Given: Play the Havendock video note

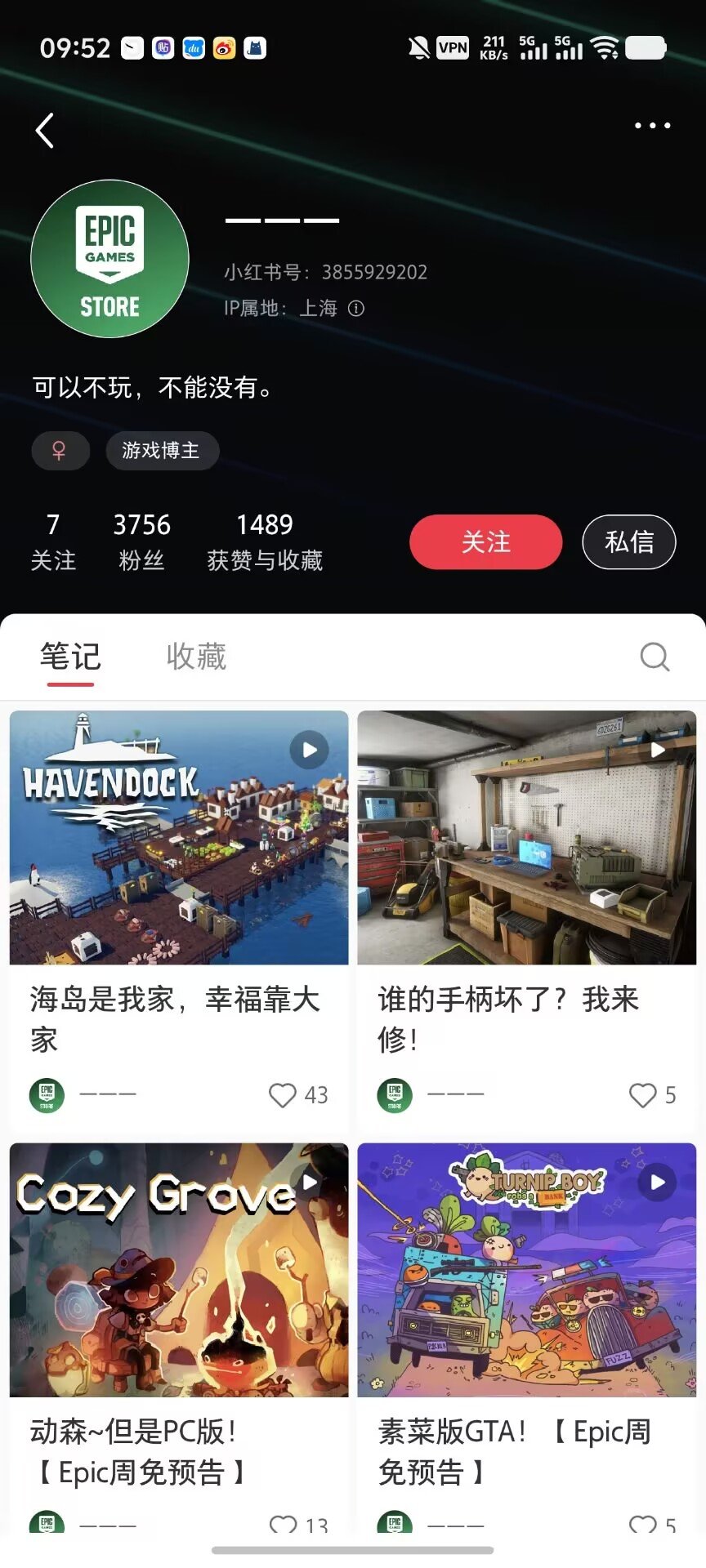Looking at the screenshot, I should pos(309,749).
